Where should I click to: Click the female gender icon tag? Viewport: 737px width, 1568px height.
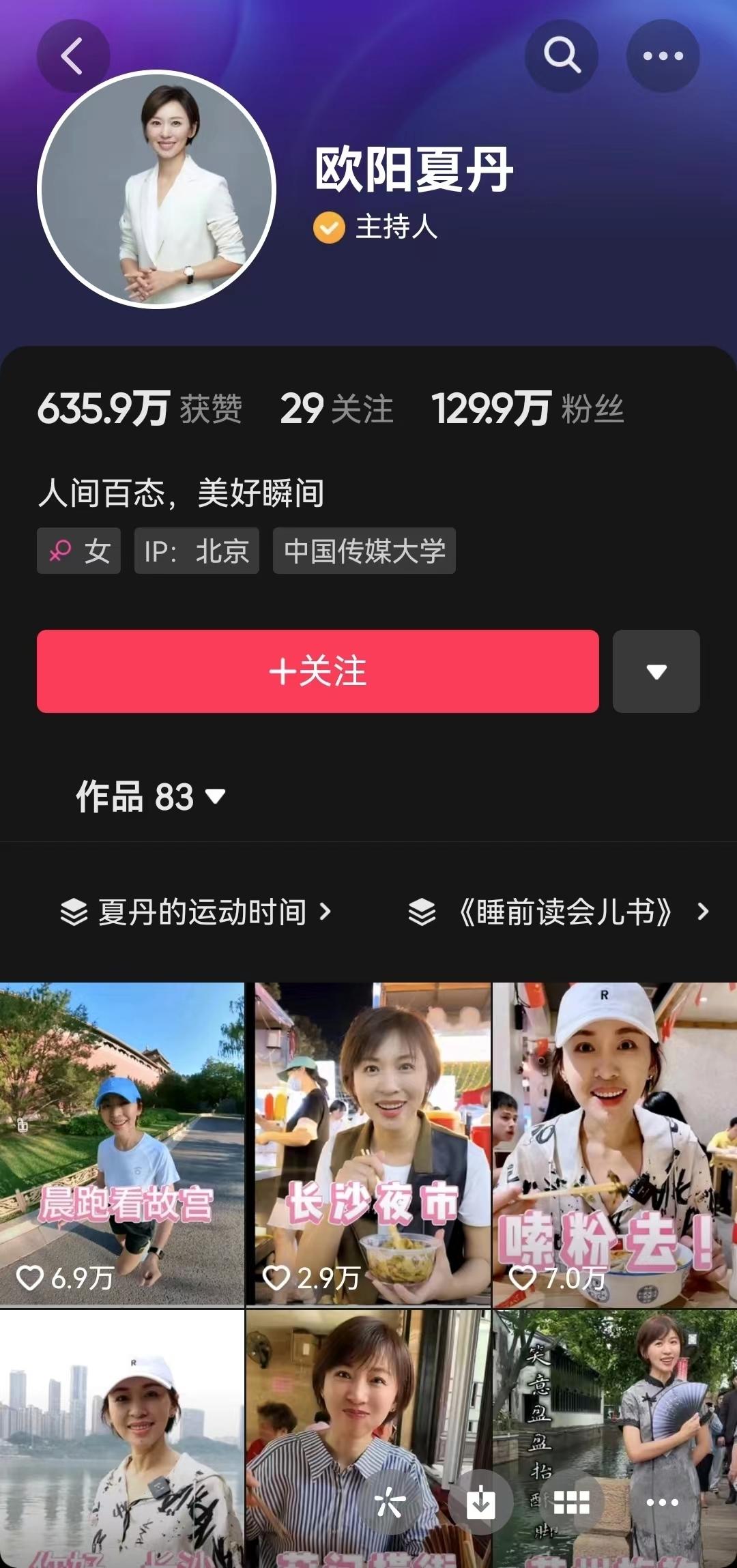63,551
